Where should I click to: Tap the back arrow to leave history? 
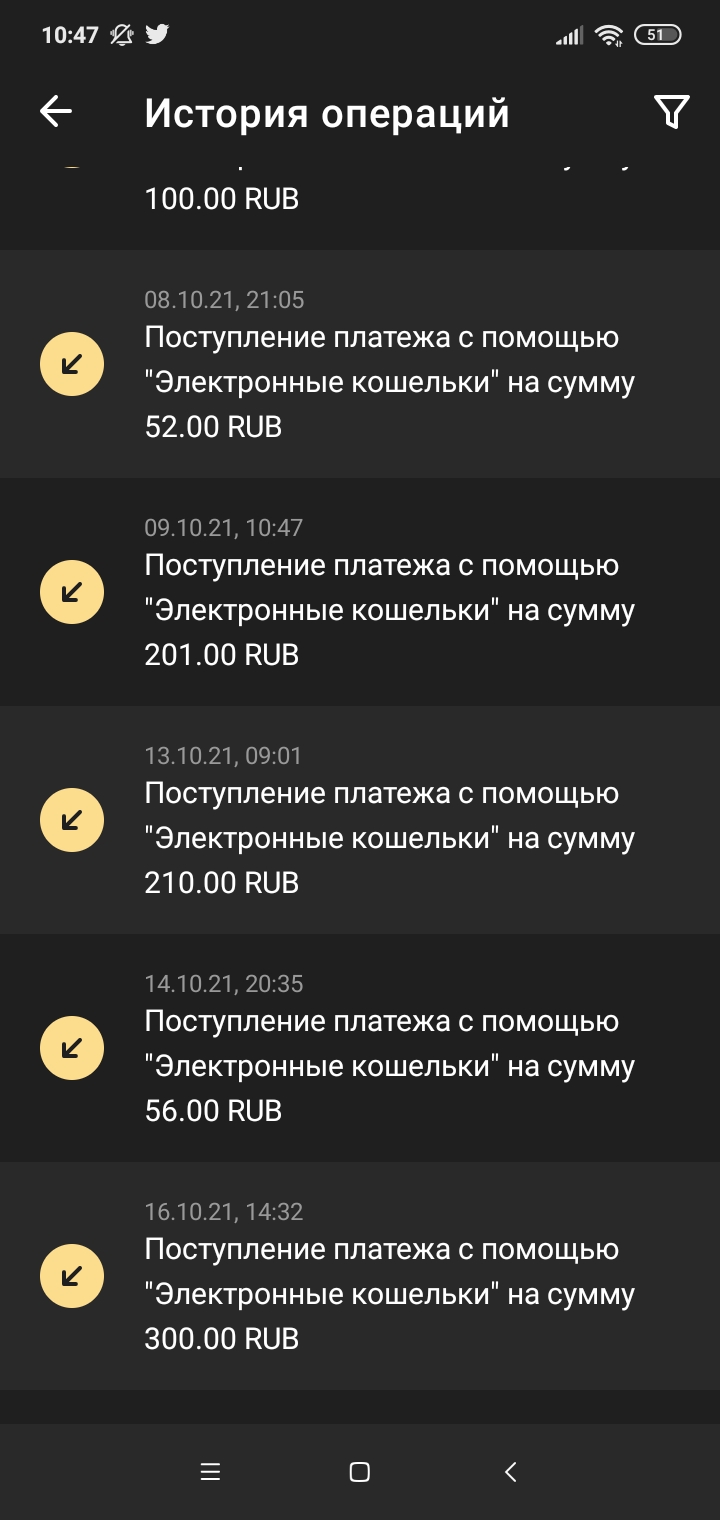(55, 111)
